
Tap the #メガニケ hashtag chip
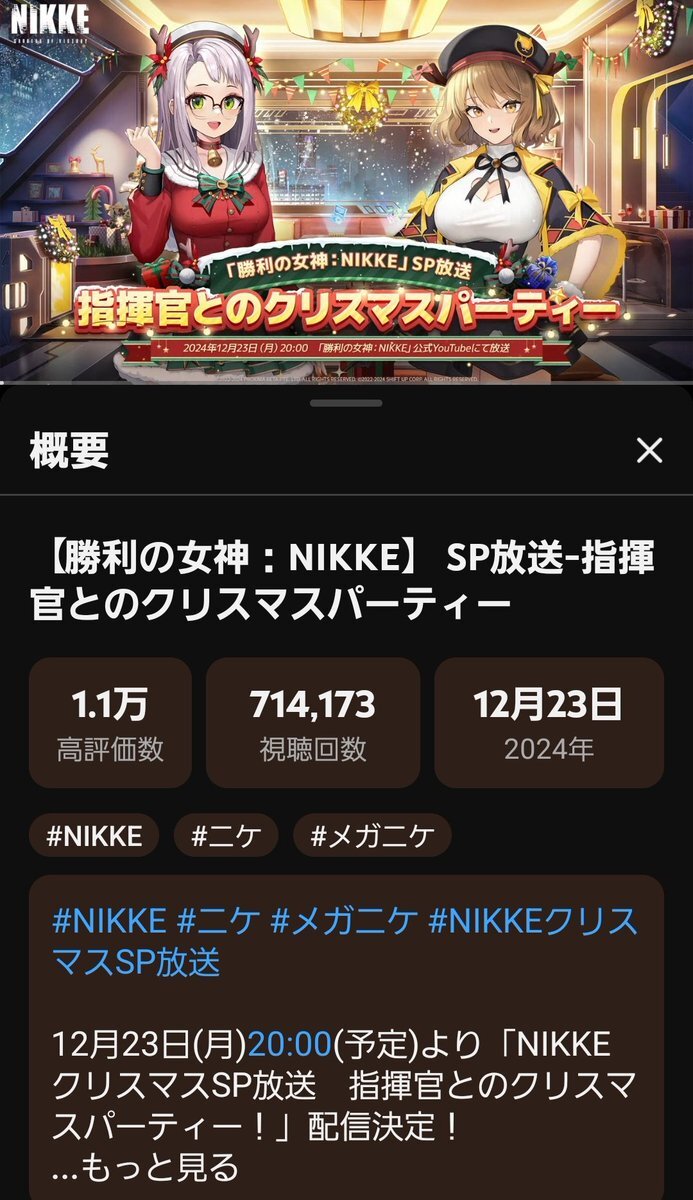[372, 836]
